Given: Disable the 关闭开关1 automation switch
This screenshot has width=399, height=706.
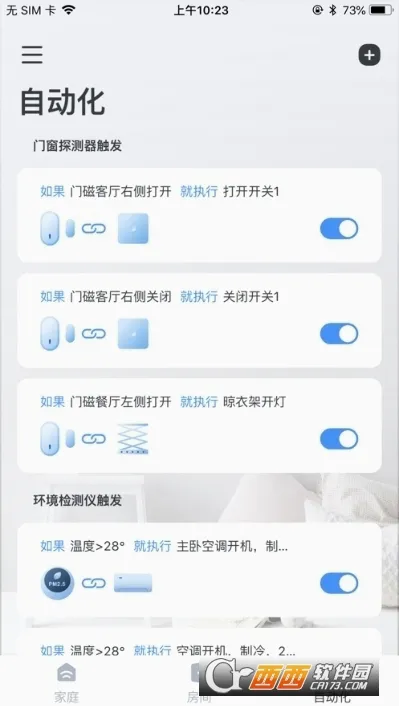Looking at the screenshot, I should 339,334.
